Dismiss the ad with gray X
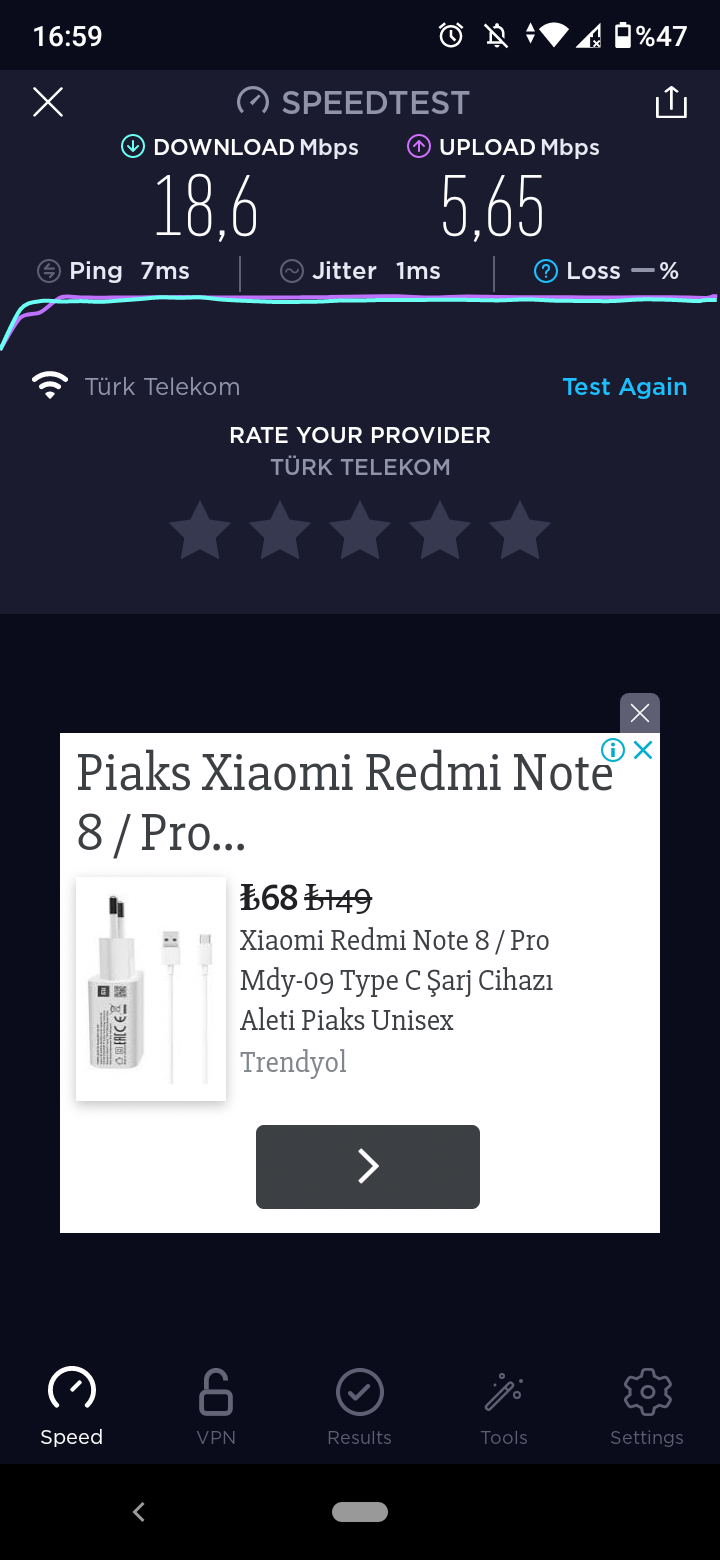This screenshot has width=720, height=1560. (640, 713)
